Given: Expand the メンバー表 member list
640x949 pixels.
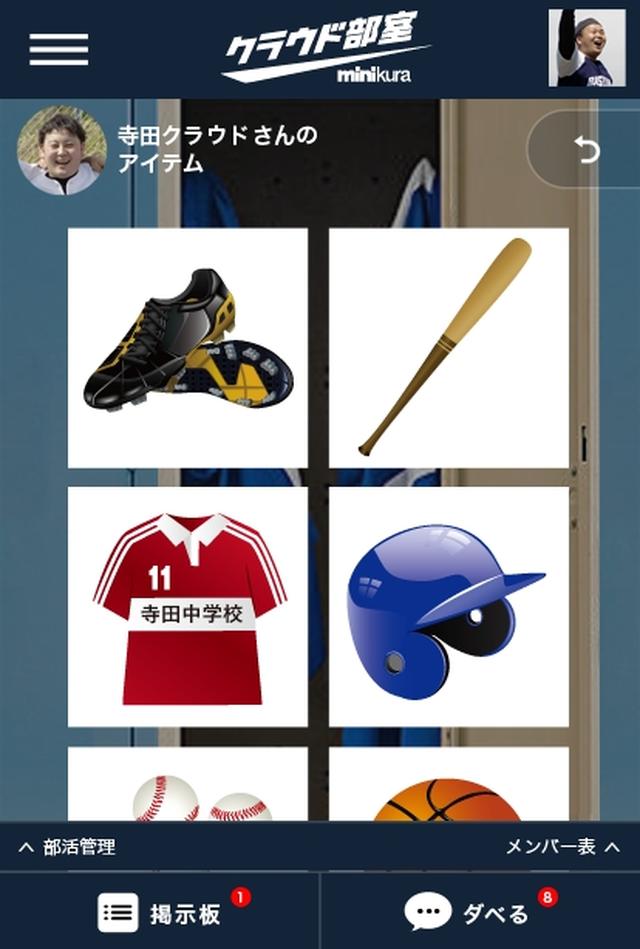Looking at the screenshot, I should point(562,847).
